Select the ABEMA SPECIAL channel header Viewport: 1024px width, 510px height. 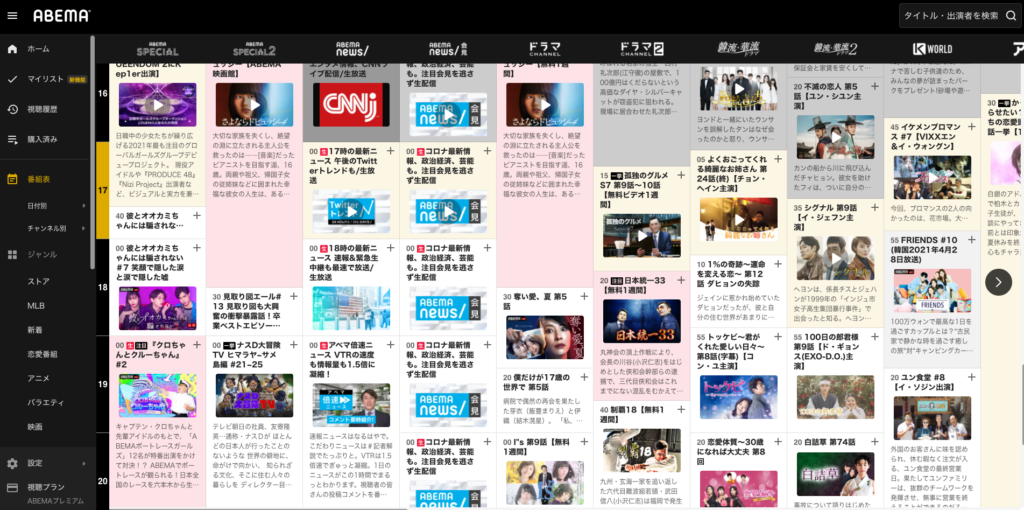pyautogui.click(x=157, y=48)
